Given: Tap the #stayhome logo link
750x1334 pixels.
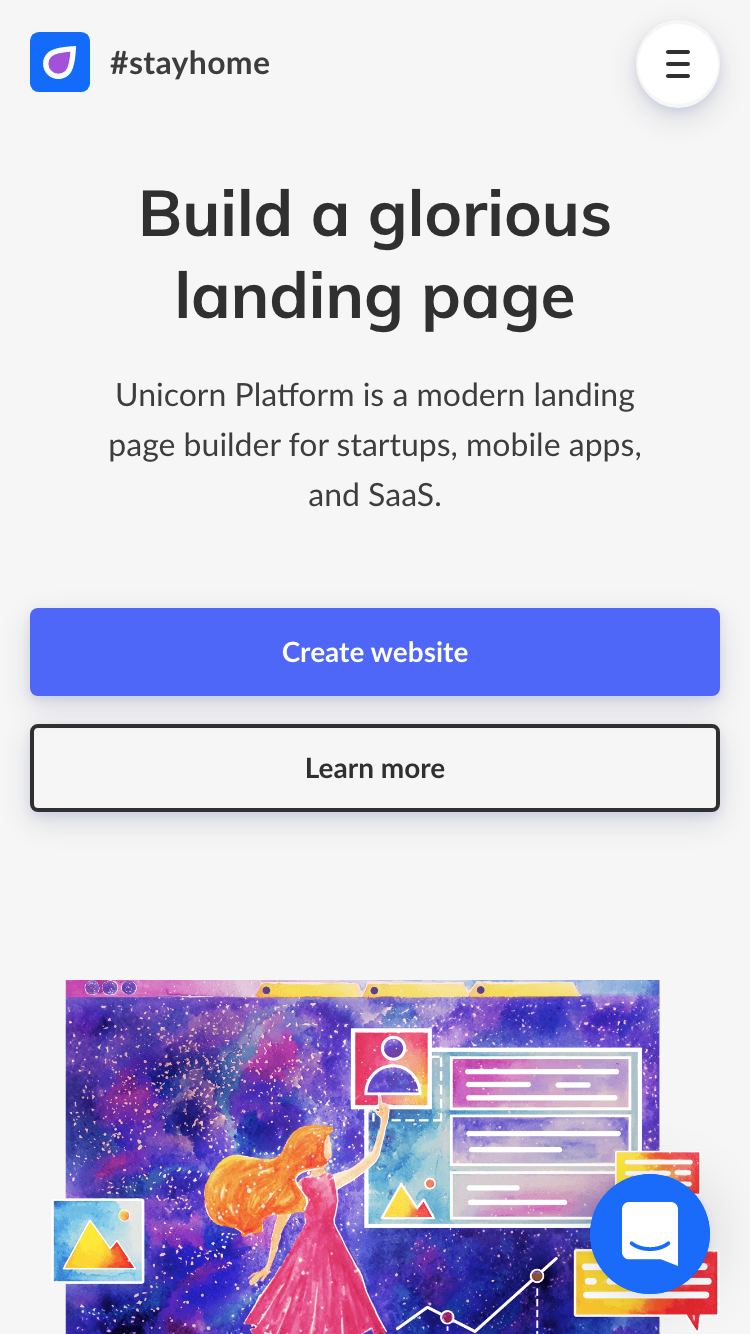Looking at the screenshot, I should pos(150,63).
